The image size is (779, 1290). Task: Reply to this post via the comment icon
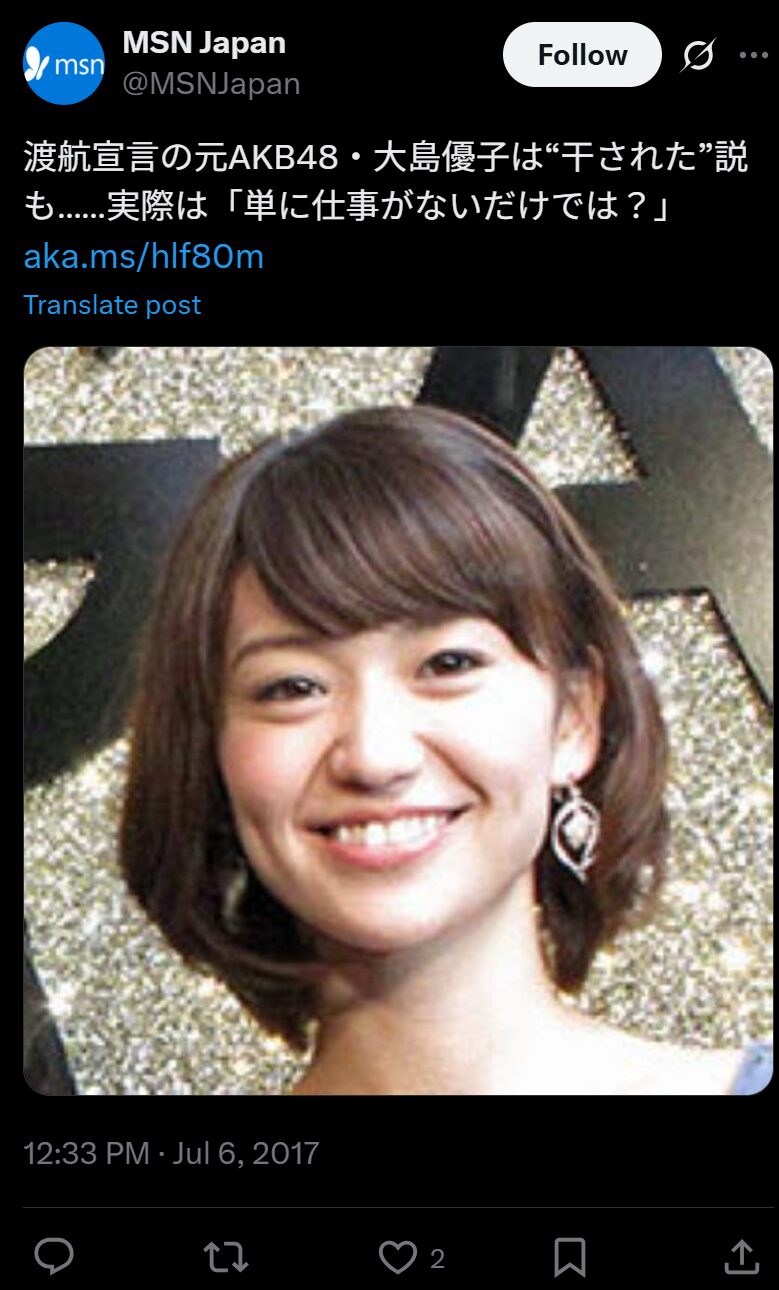54,1256
